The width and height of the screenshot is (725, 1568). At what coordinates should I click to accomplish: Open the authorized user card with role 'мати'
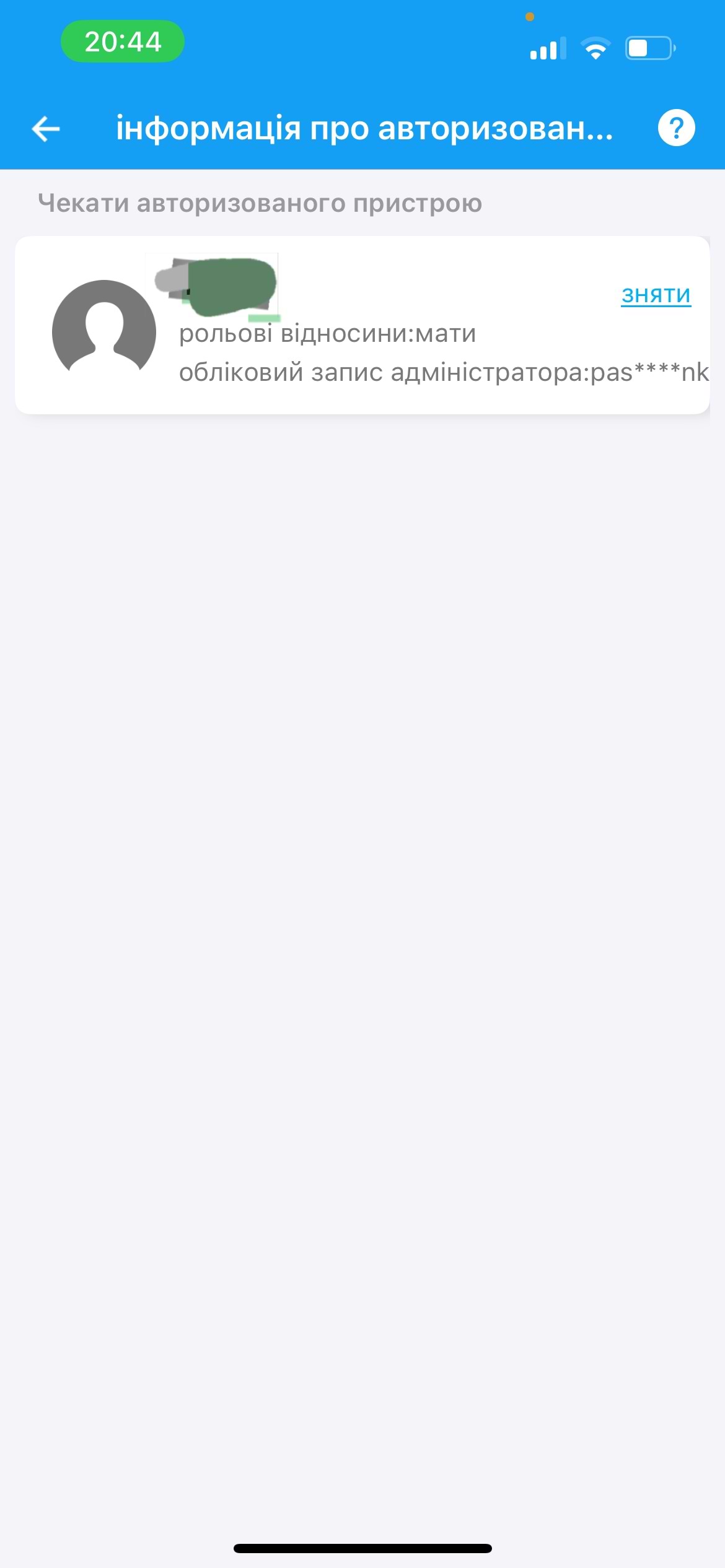click(x=362, y=325)
